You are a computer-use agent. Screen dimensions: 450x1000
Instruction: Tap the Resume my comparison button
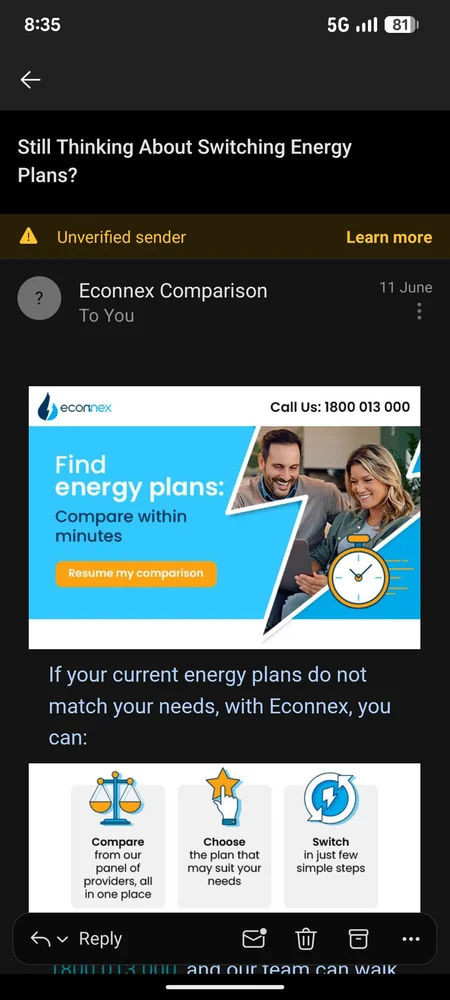[136, 573]
